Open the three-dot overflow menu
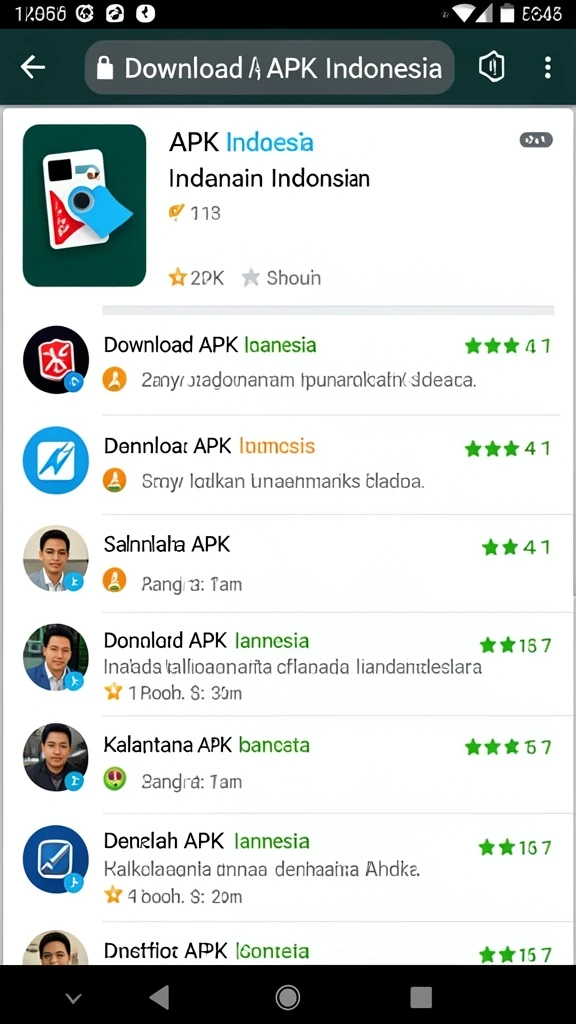 click(x=547, y=67)
